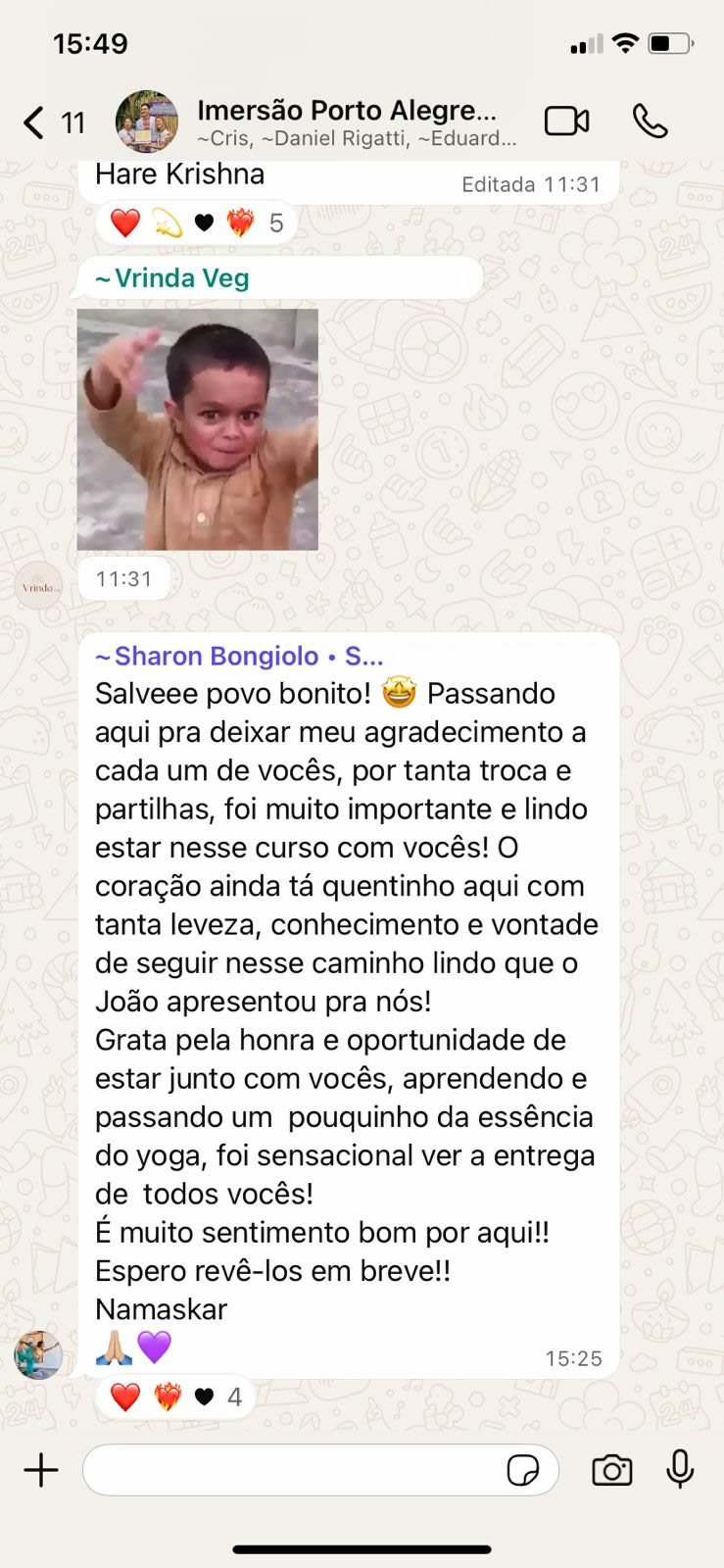Start a group voice call
The image size is (724, 1568).
650,122
